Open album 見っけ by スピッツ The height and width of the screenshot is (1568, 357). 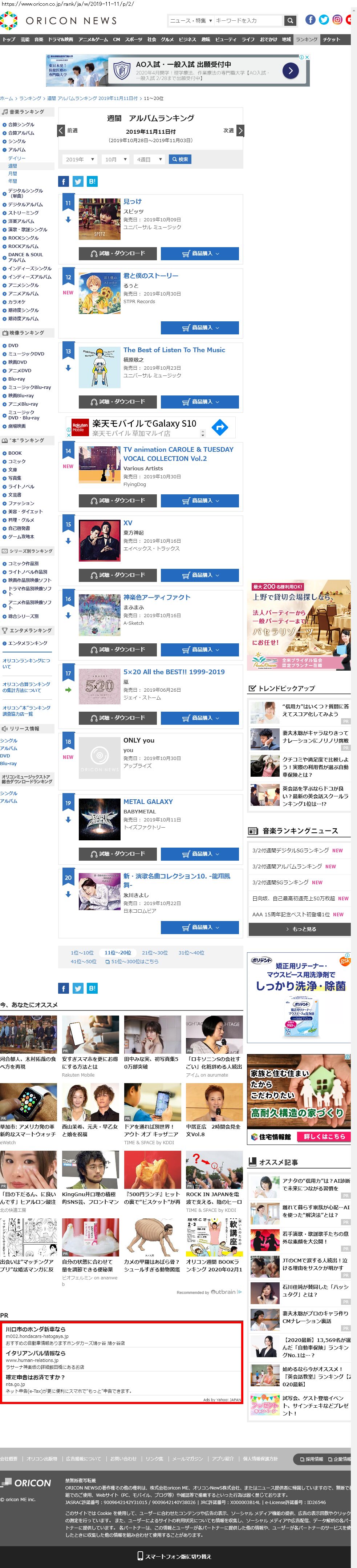[132, 201]
